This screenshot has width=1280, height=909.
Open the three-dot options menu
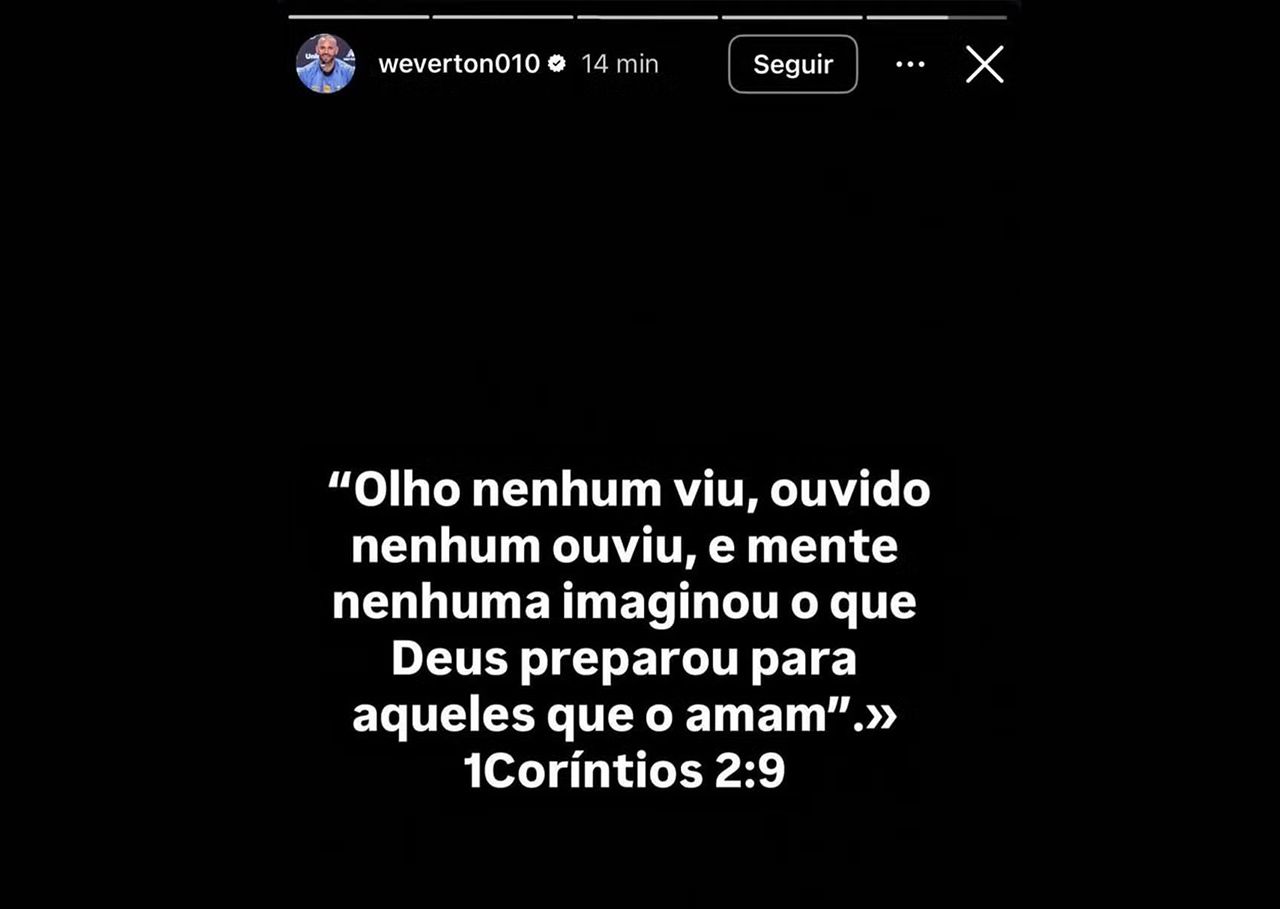click(910, 64)
